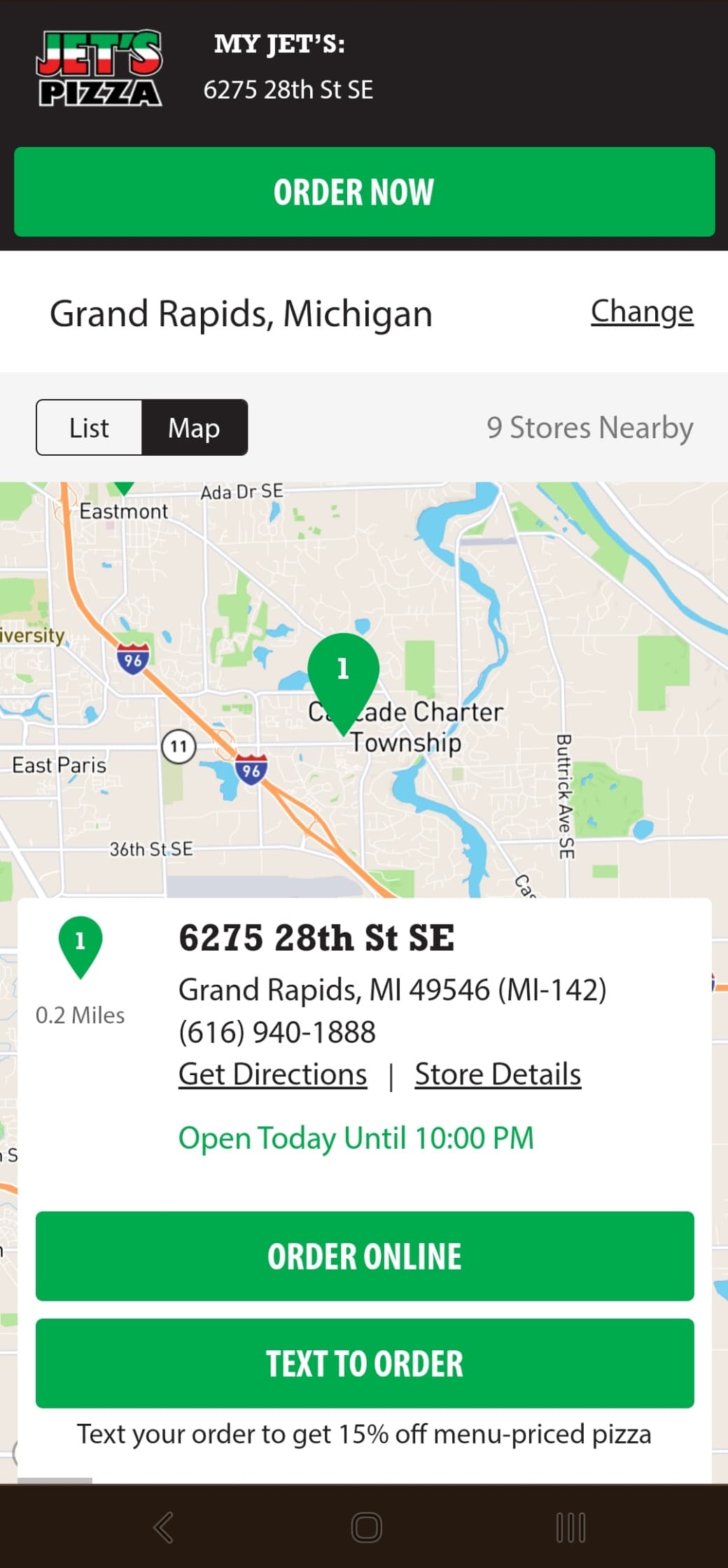Call the store at (616) 940-1888

(276, 1032)
